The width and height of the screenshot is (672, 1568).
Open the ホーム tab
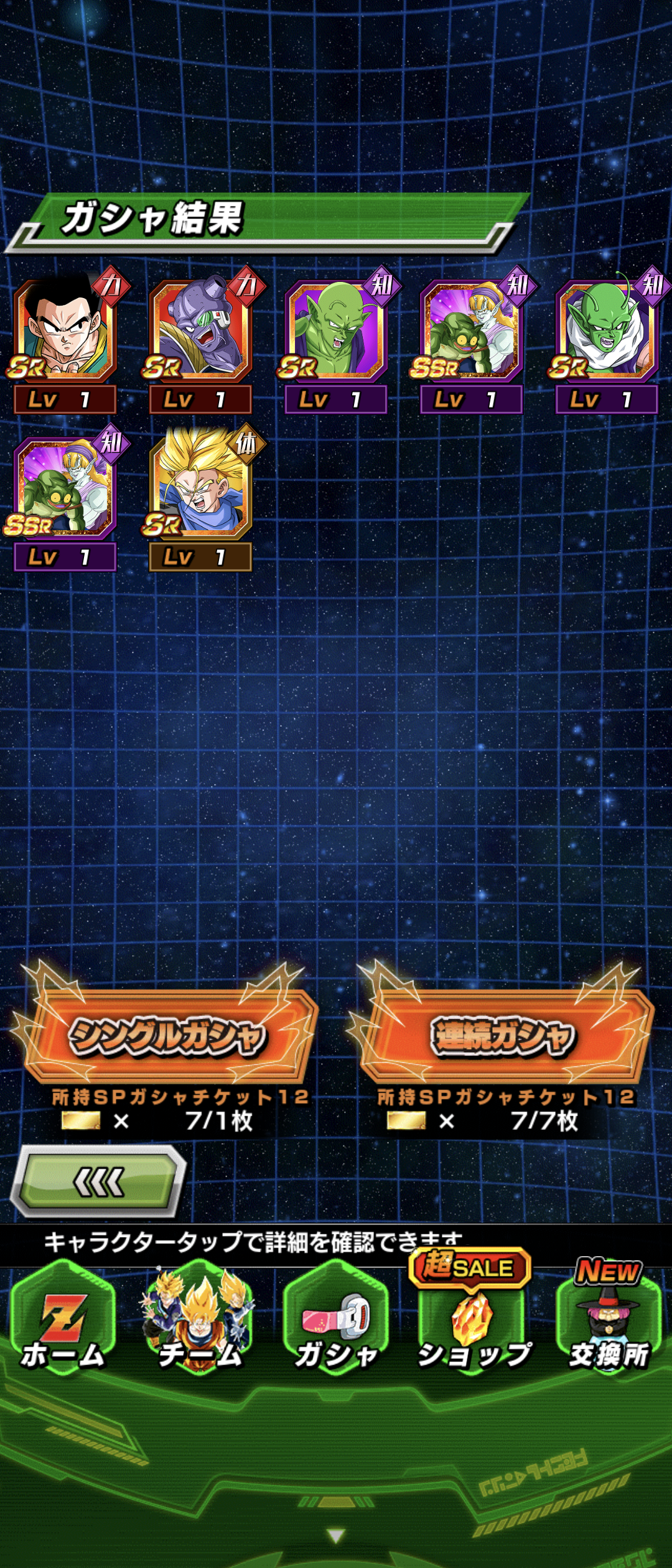(63, 1322)
